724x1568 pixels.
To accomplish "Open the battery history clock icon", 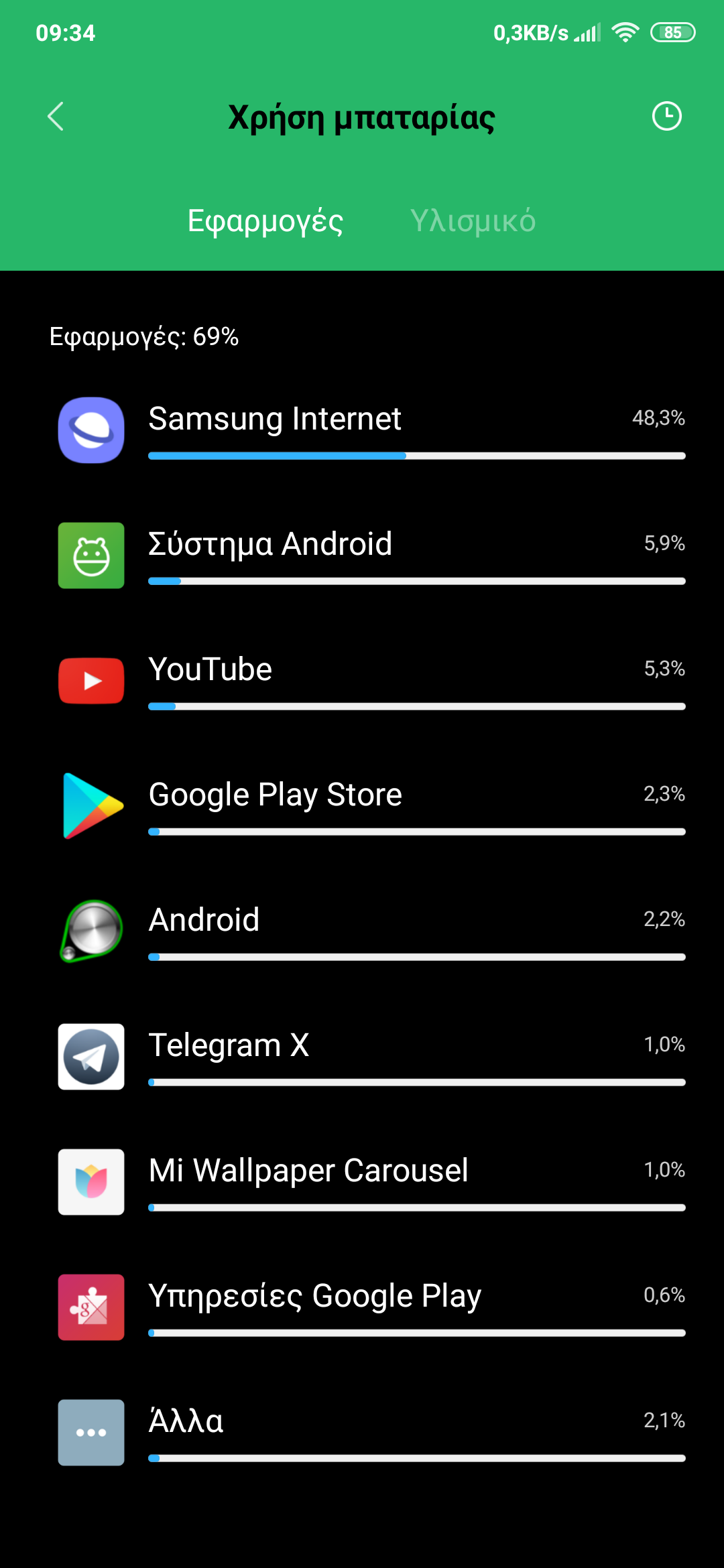I will pos(666,117).
